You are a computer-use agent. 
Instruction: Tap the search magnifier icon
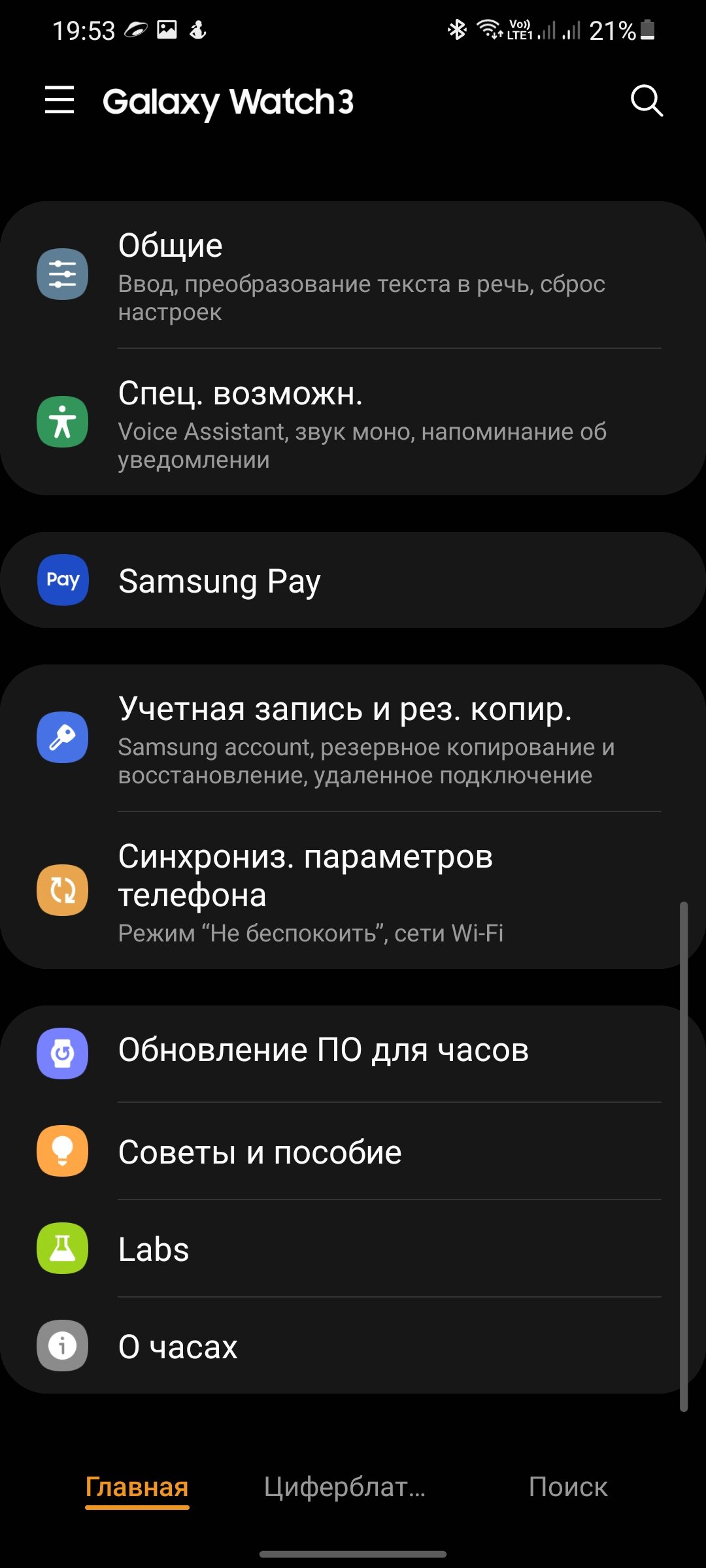point(647,101)
